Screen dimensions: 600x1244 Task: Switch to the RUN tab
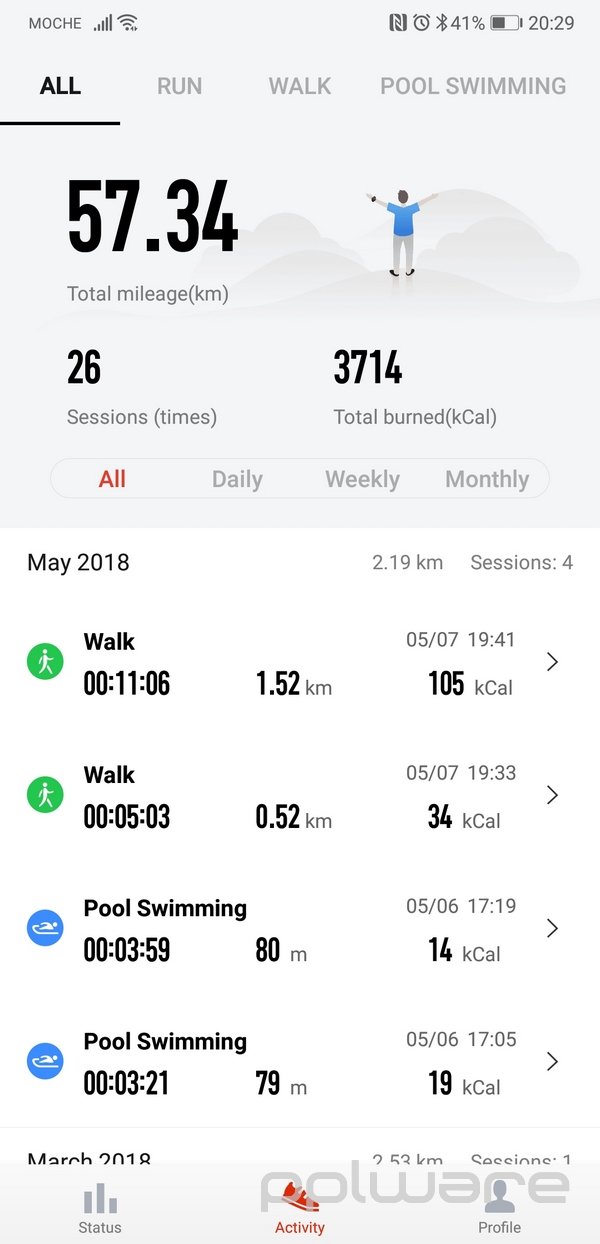point(179,86)
